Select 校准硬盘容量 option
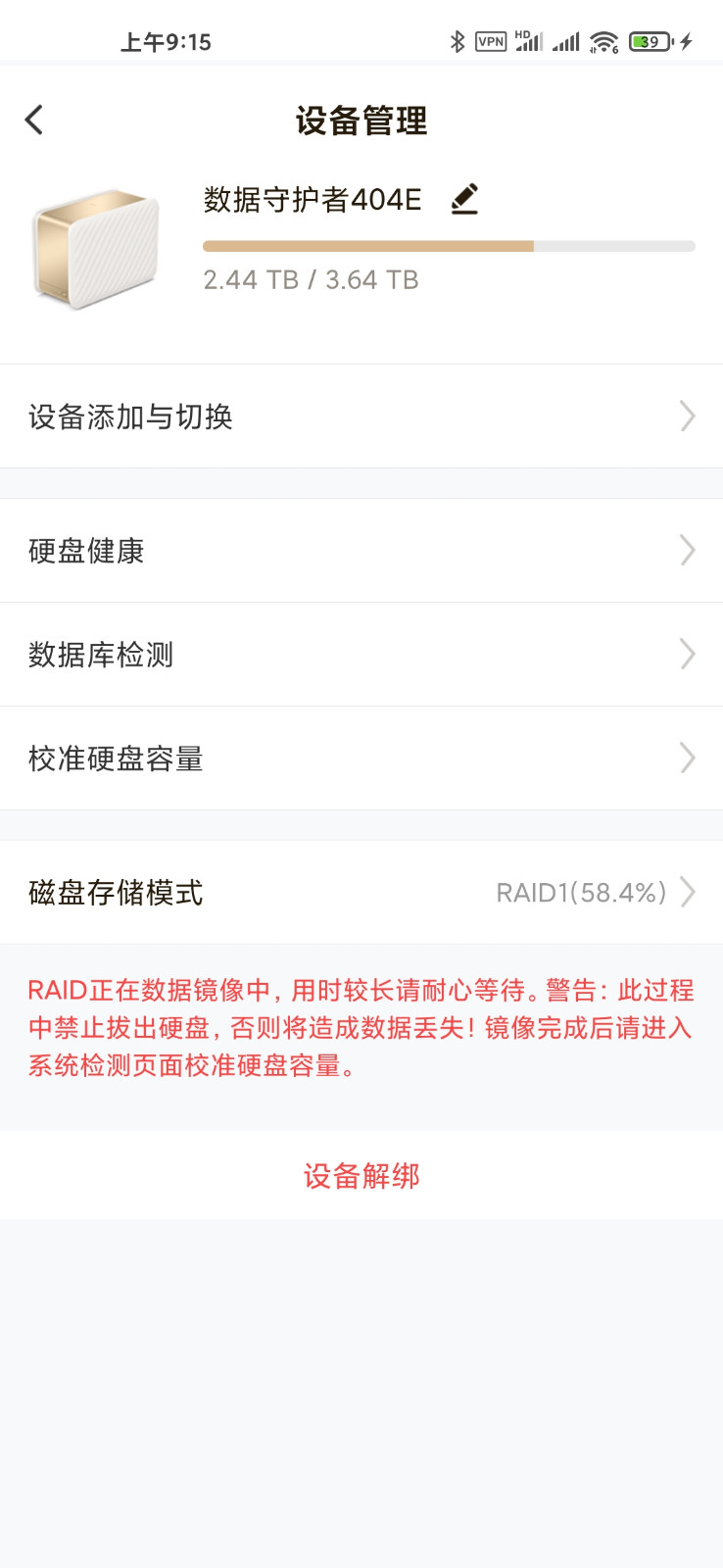 click(361, 759)
